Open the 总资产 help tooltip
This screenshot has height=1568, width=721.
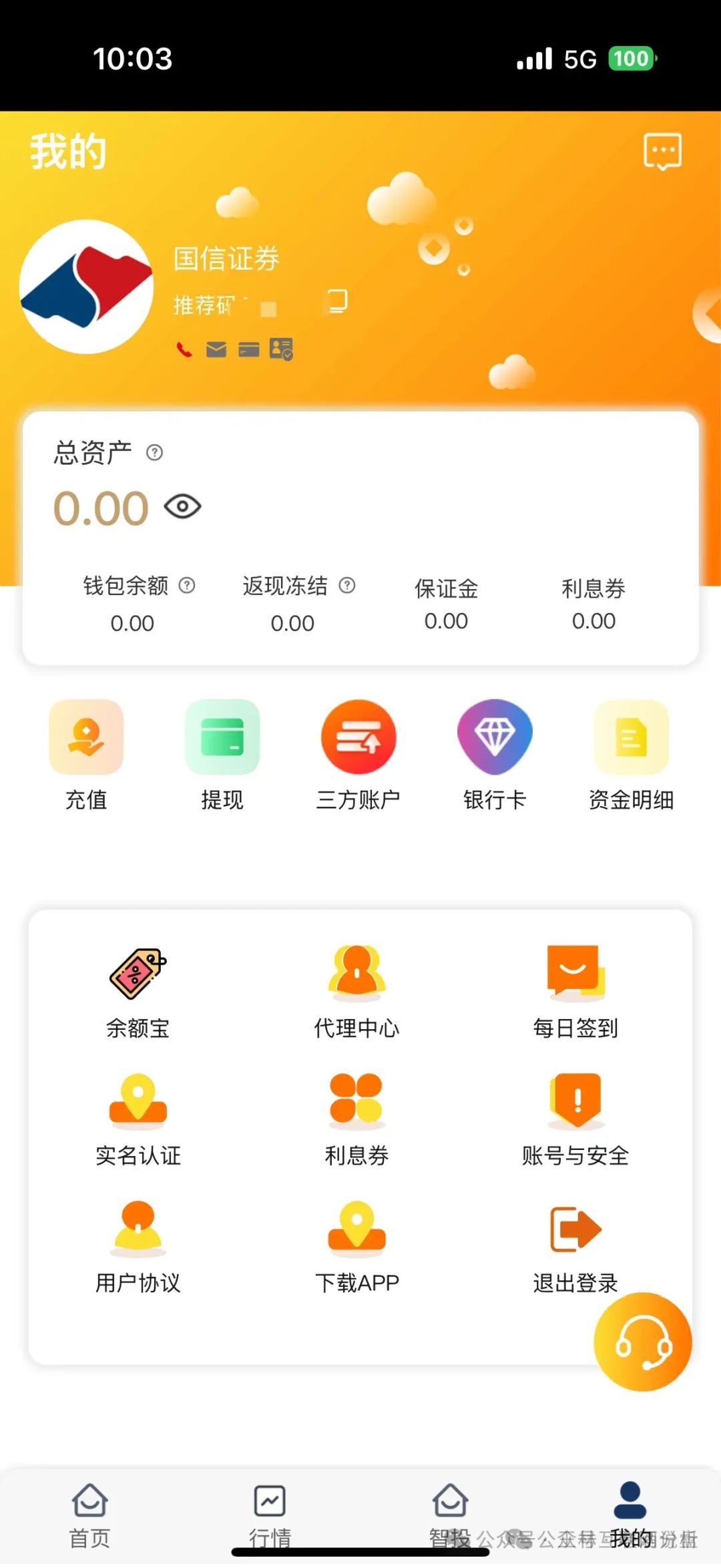[155, 453]
